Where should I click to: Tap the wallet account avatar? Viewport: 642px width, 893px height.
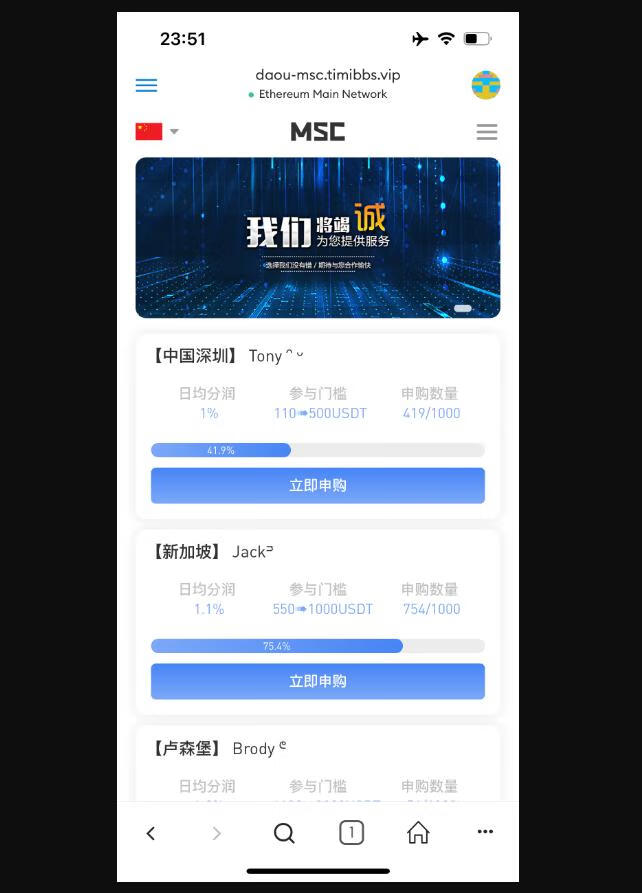485,85
